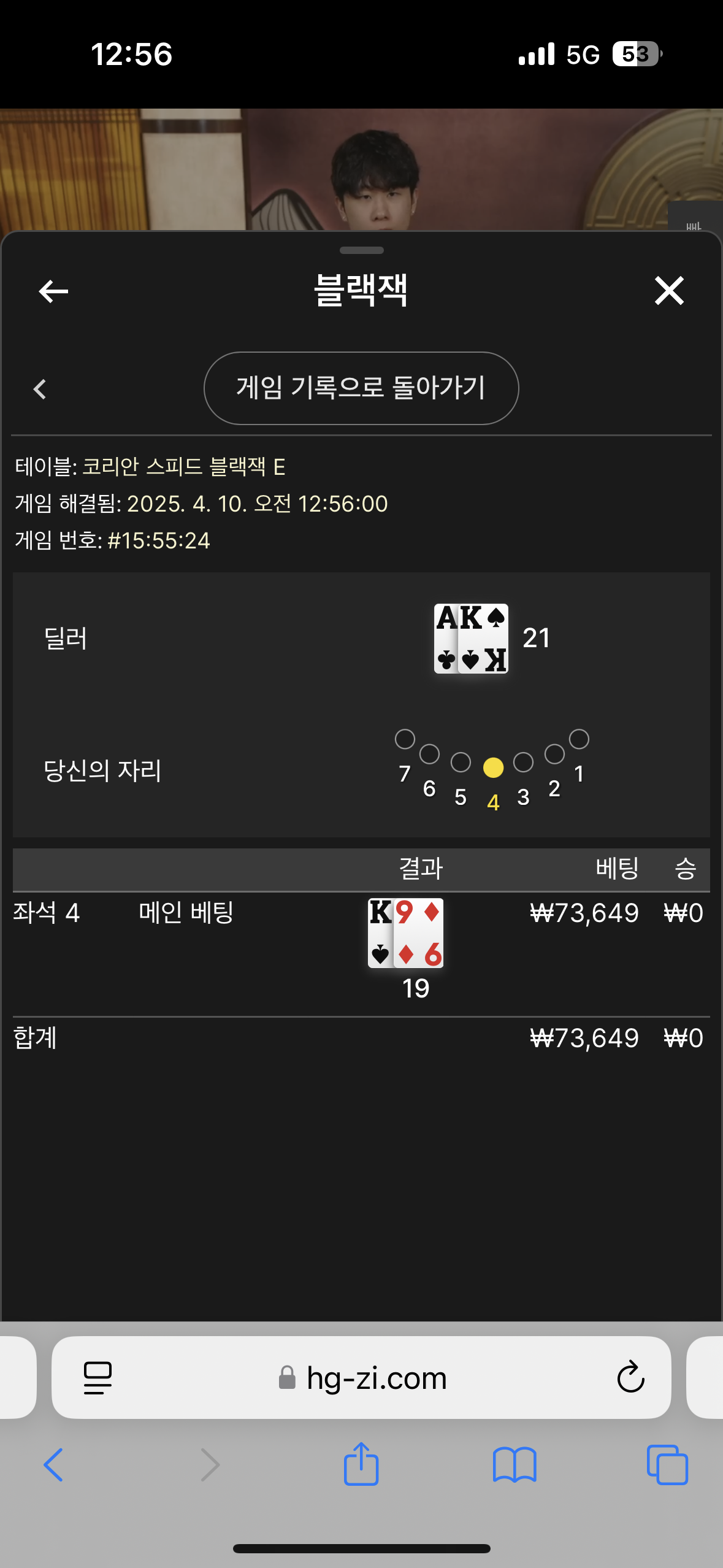This screenshot has width=723, height=1568.
Task: Show all open Safari tabs
Action: tap(667, 1465)
